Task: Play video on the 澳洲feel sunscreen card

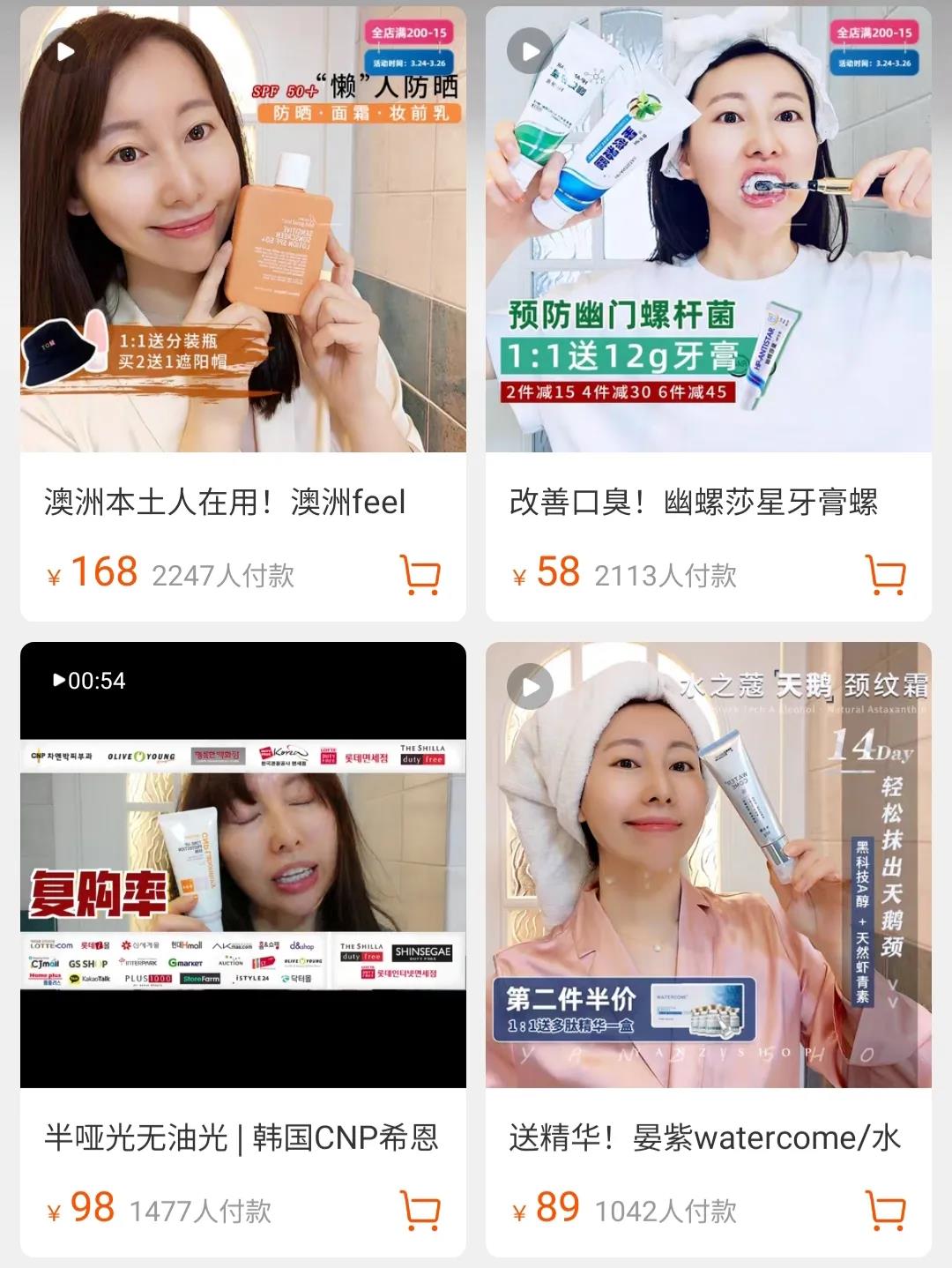Action: tap(64, 52)
